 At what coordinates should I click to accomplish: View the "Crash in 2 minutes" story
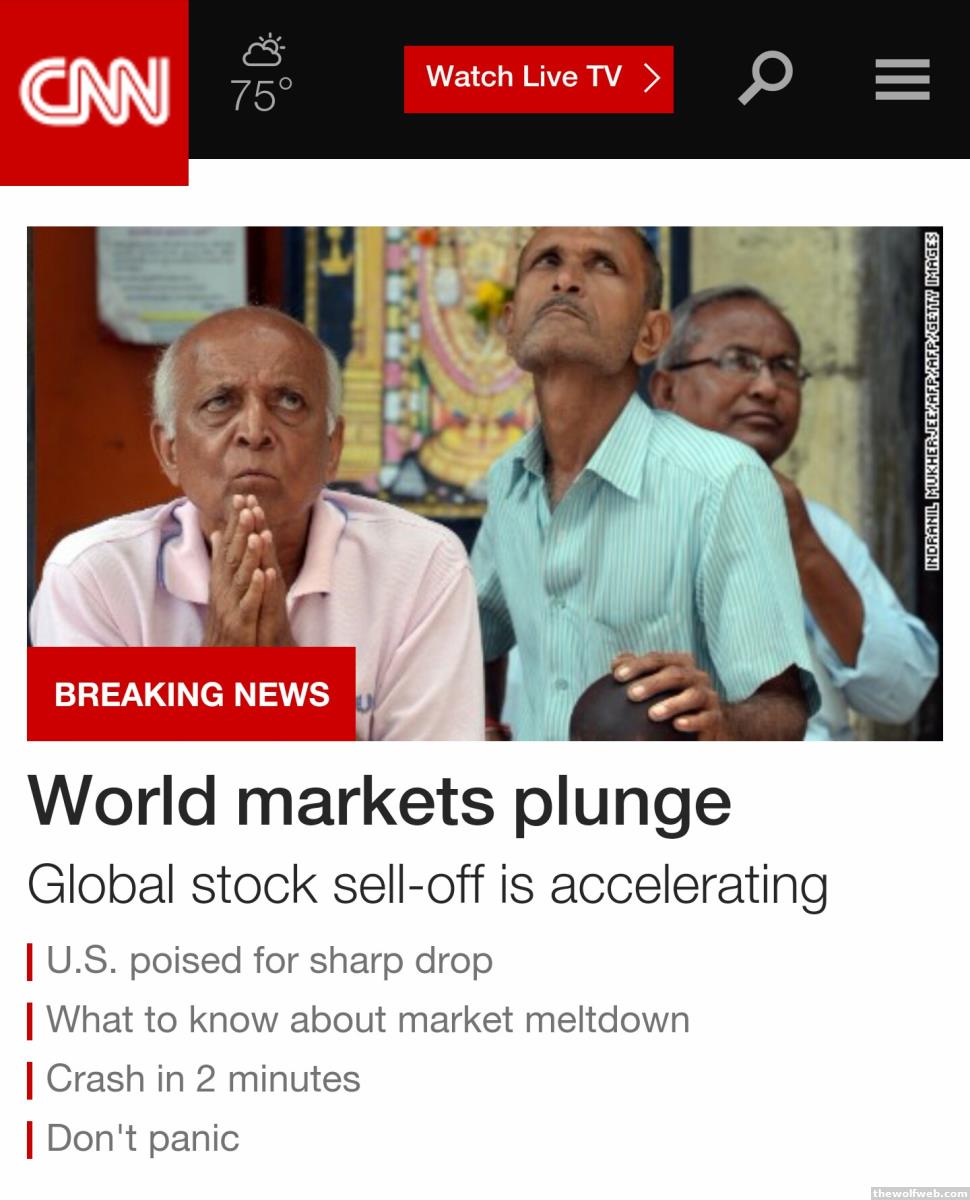(x=203, y=1079)
